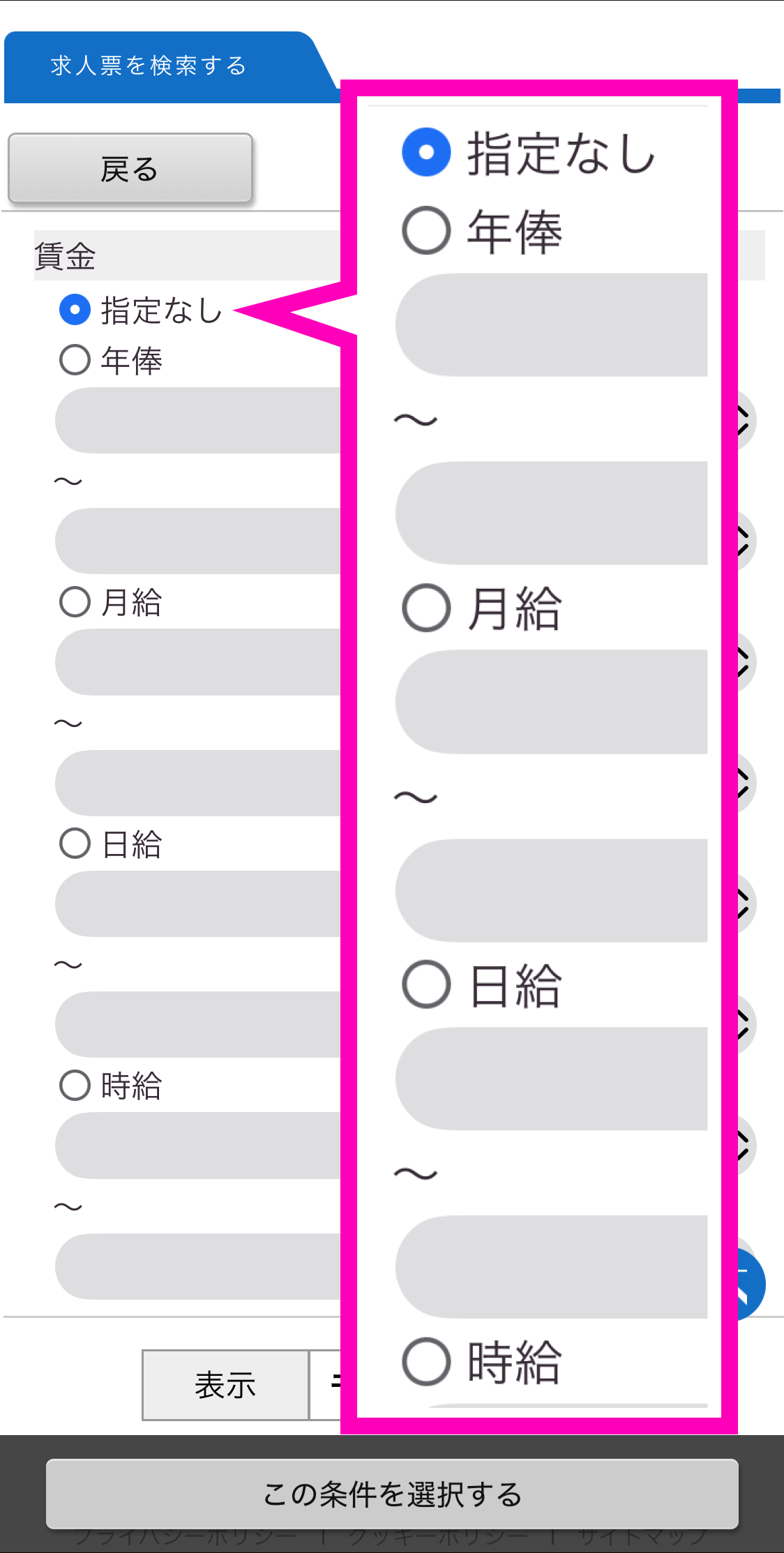Pick the 日給 radio option

(75, 843)
